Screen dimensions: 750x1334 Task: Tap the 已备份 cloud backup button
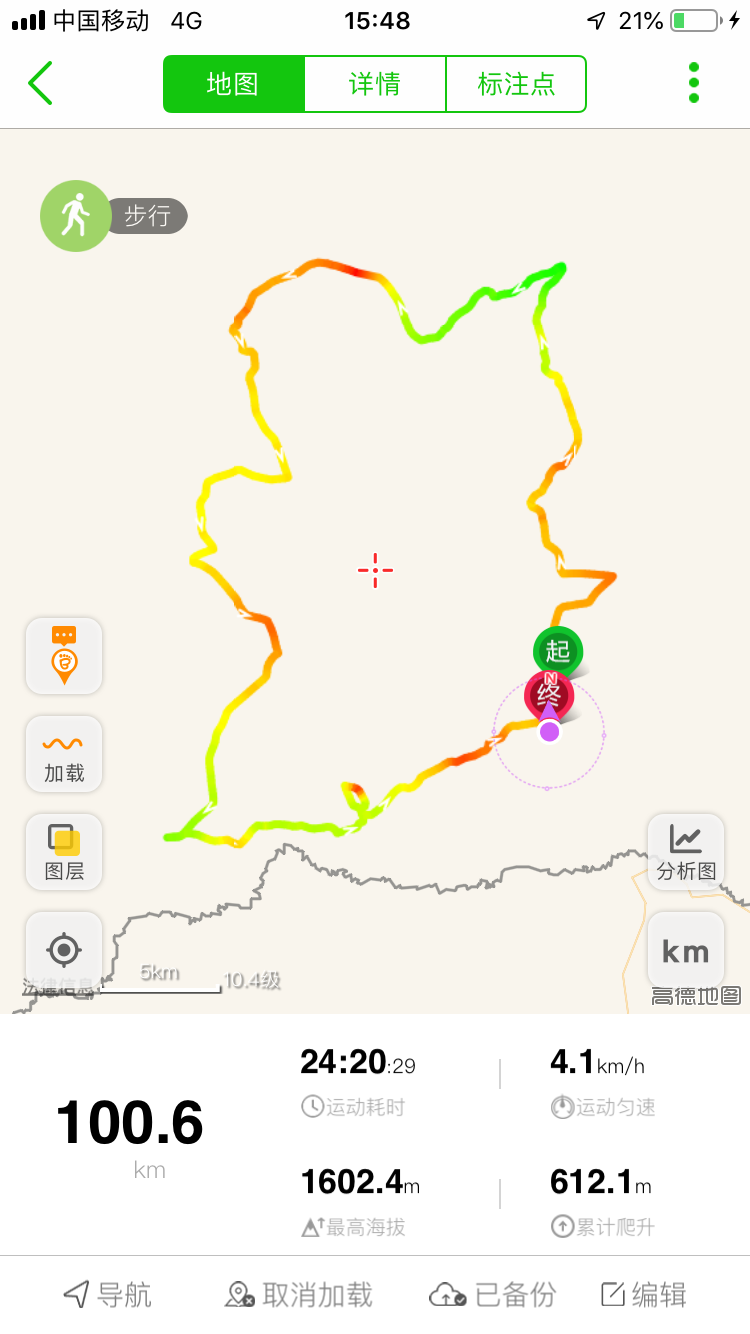[x=492, y=1295]
